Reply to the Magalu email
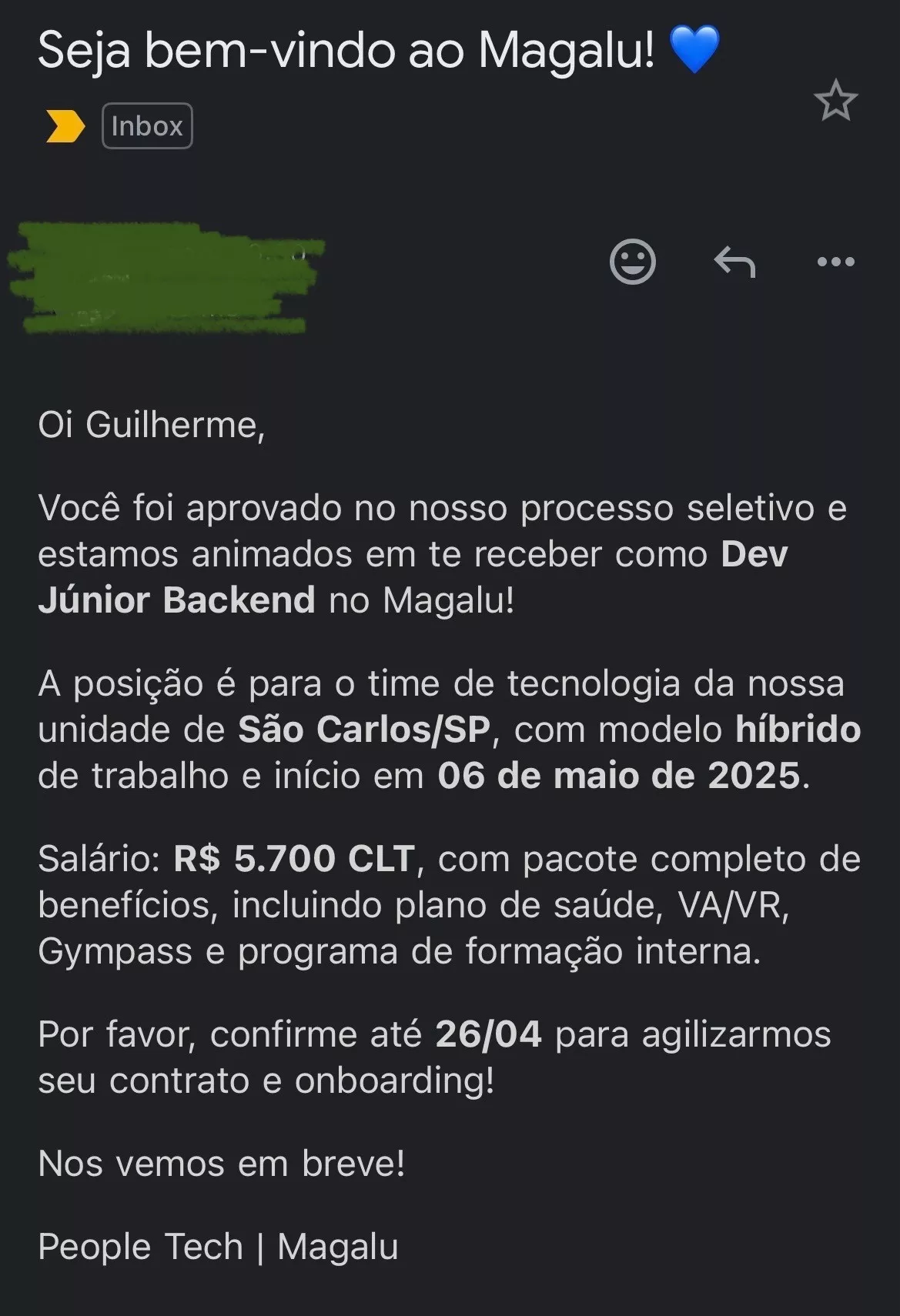 (x=734, y=262)
